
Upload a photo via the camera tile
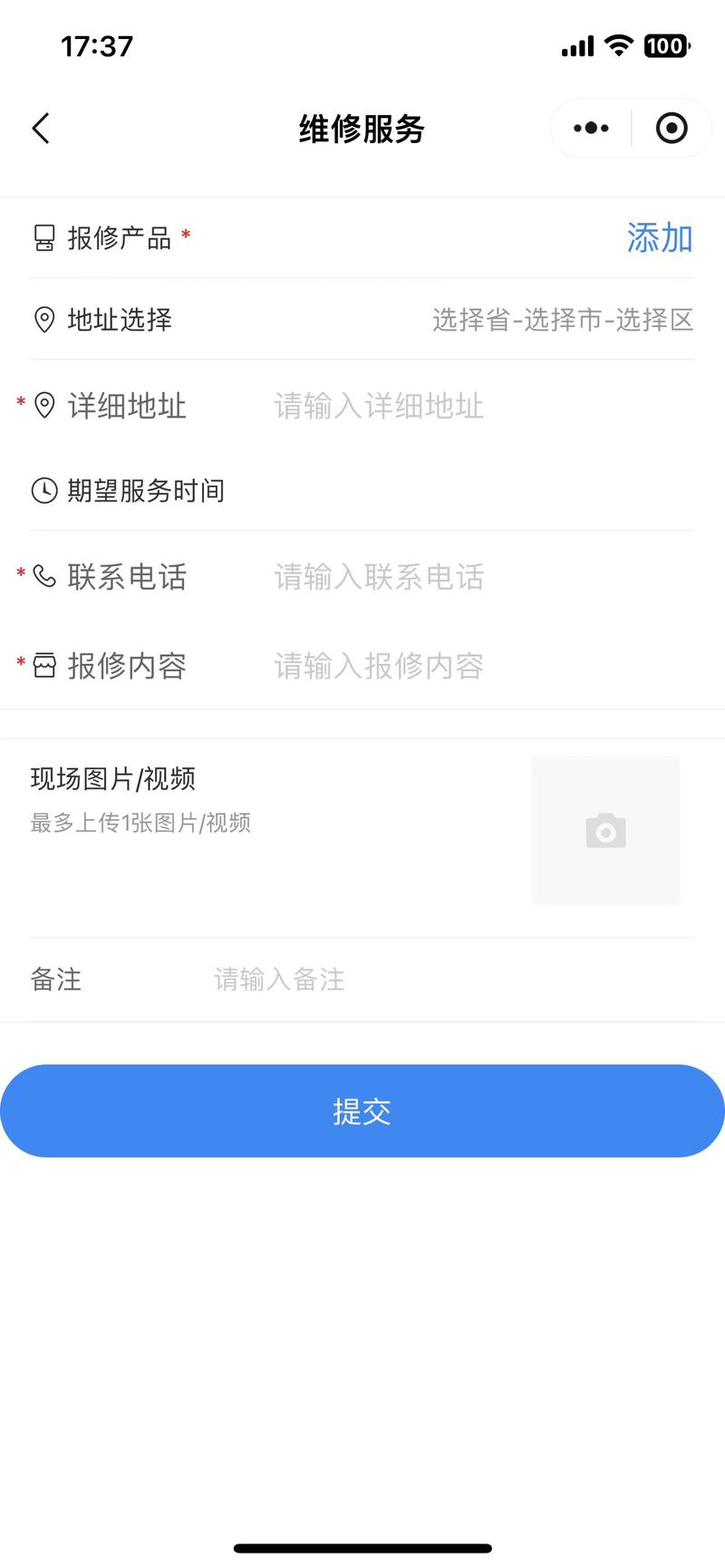coord(605,831)
